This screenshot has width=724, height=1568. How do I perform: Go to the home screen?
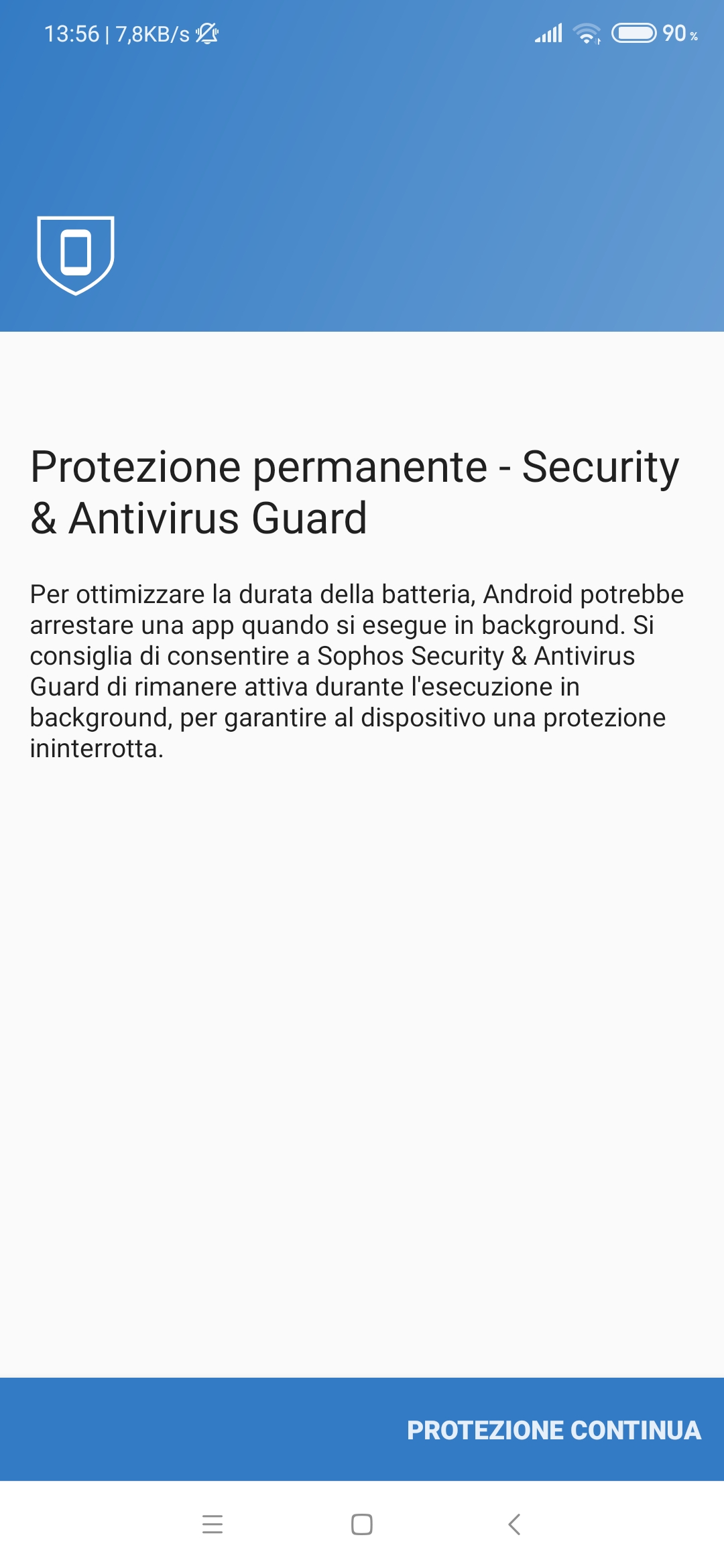click(x=362, y=1524)
